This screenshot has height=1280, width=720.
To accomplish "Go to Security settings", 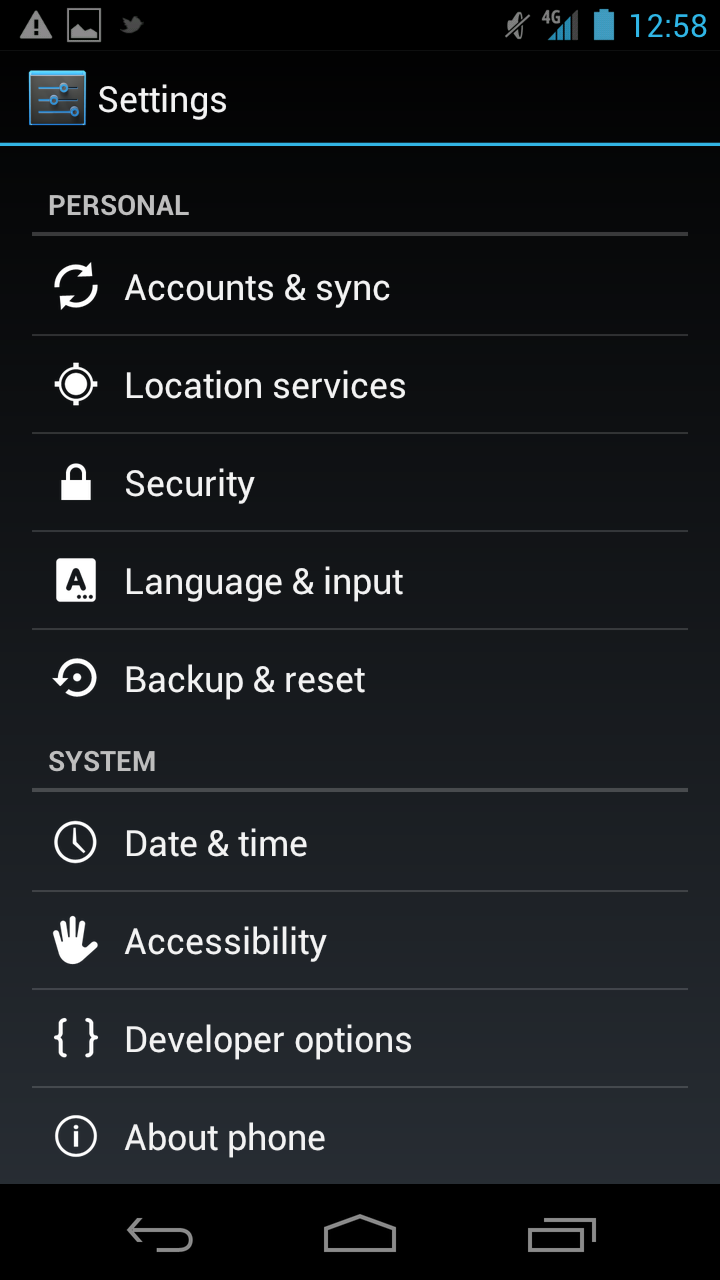I will coord(360,483).
